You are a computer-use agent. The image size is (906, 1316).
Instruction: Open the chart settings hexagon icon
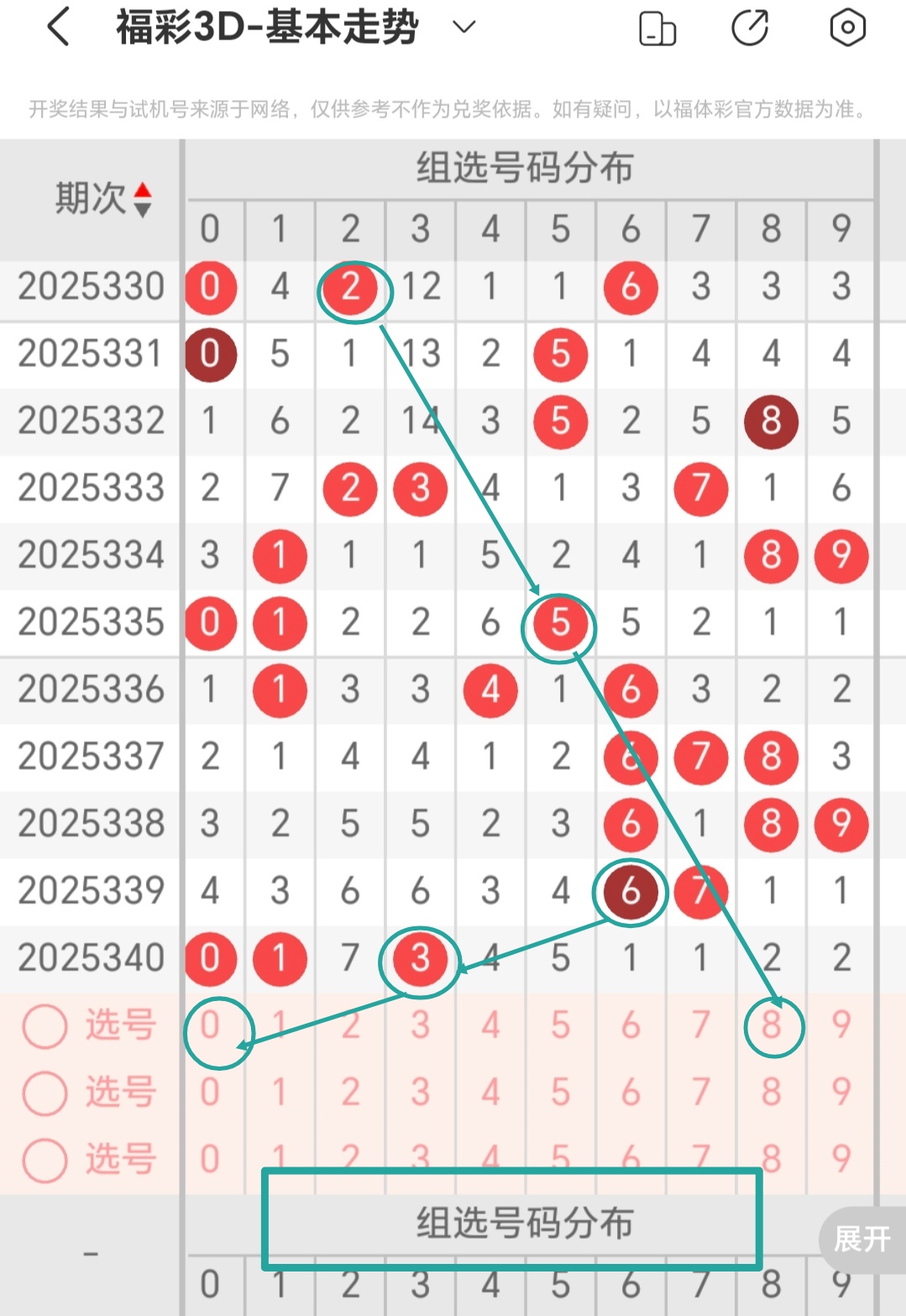pyautogui.click(x=847, y=28)
